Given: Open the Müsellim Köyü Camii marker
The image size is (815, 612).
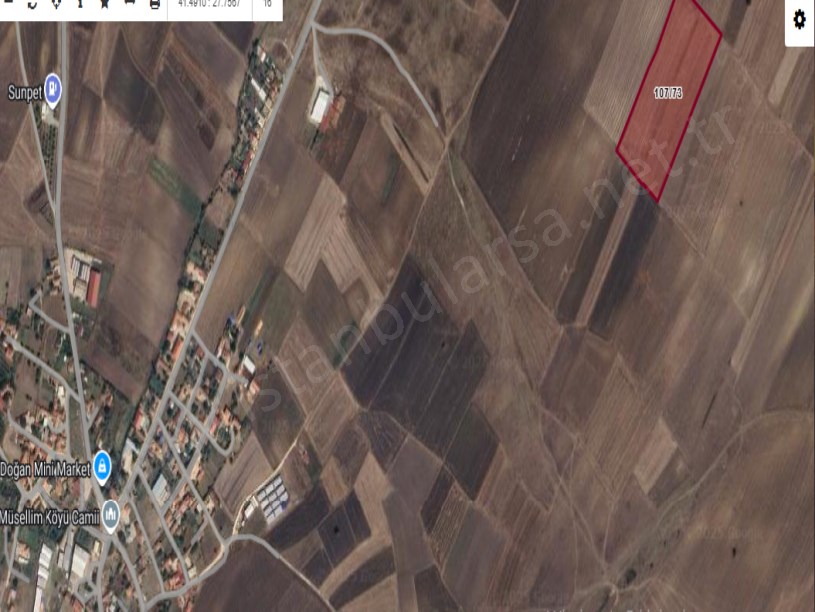Looking at the screenshot, I should [x=110, y=515].
